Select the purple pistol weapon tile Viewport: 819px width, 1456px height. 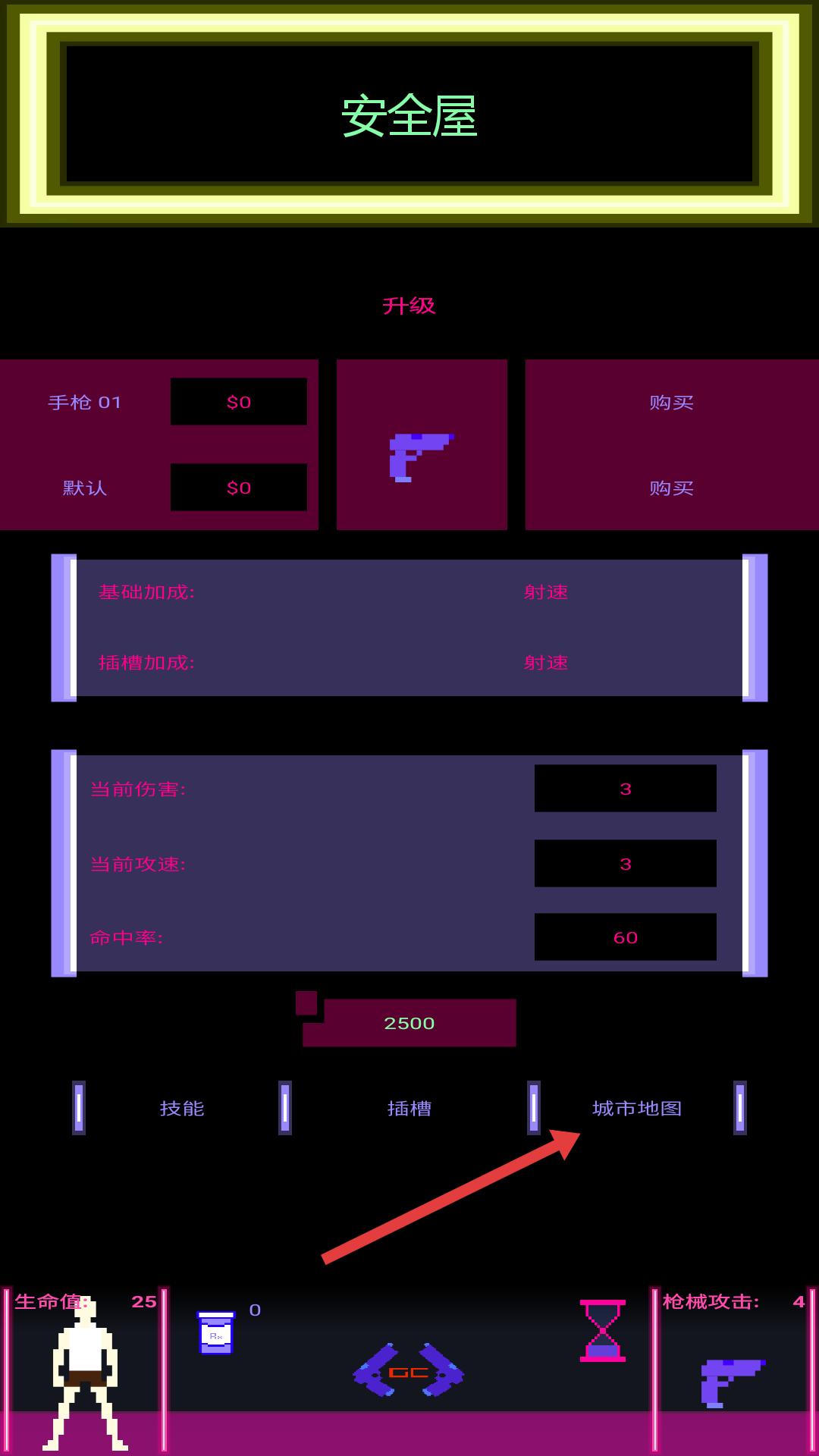point(422,444)
